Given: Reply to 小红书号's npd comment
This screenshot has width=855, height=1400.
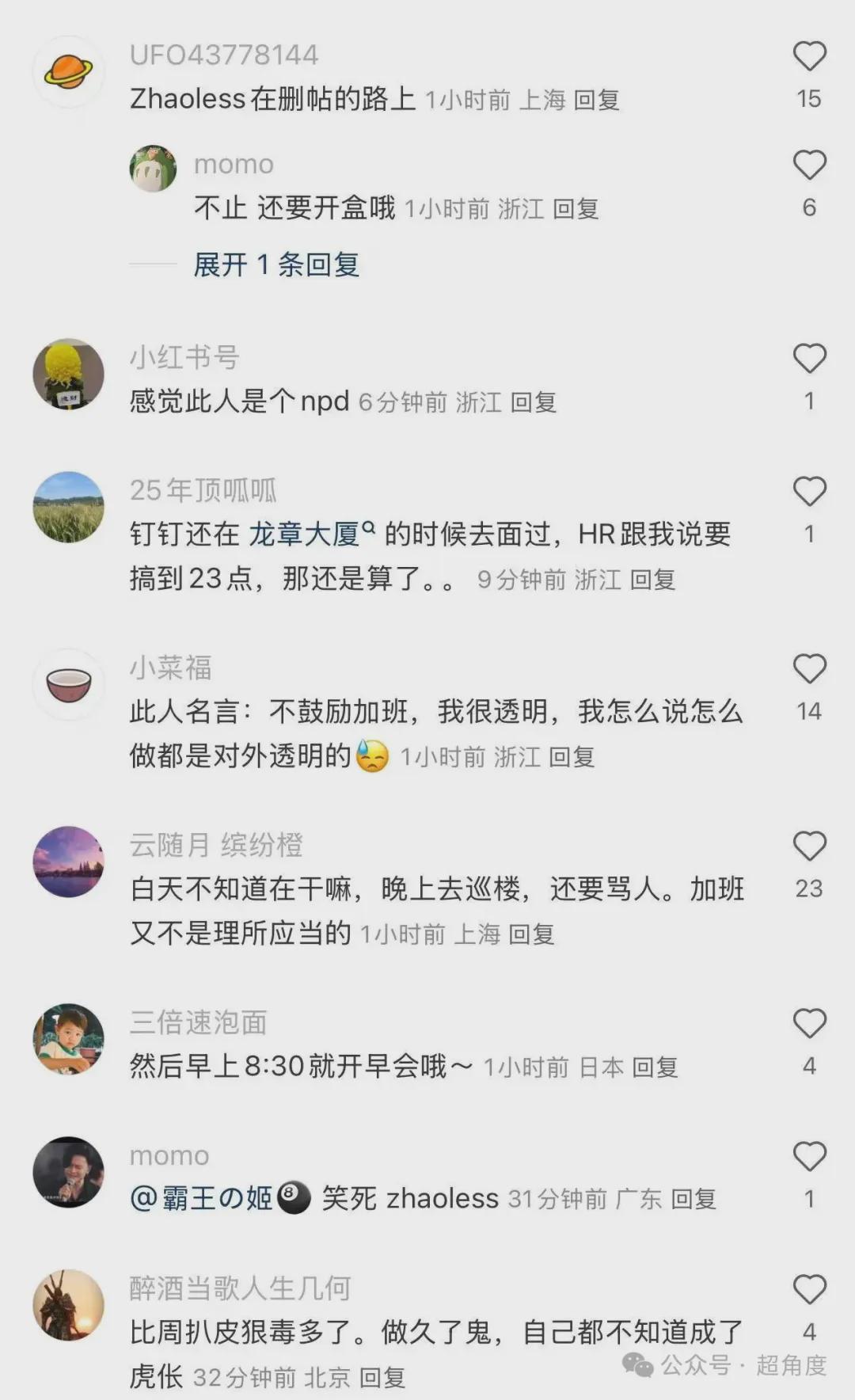Looking at the screenshot, I should (533, 403).
